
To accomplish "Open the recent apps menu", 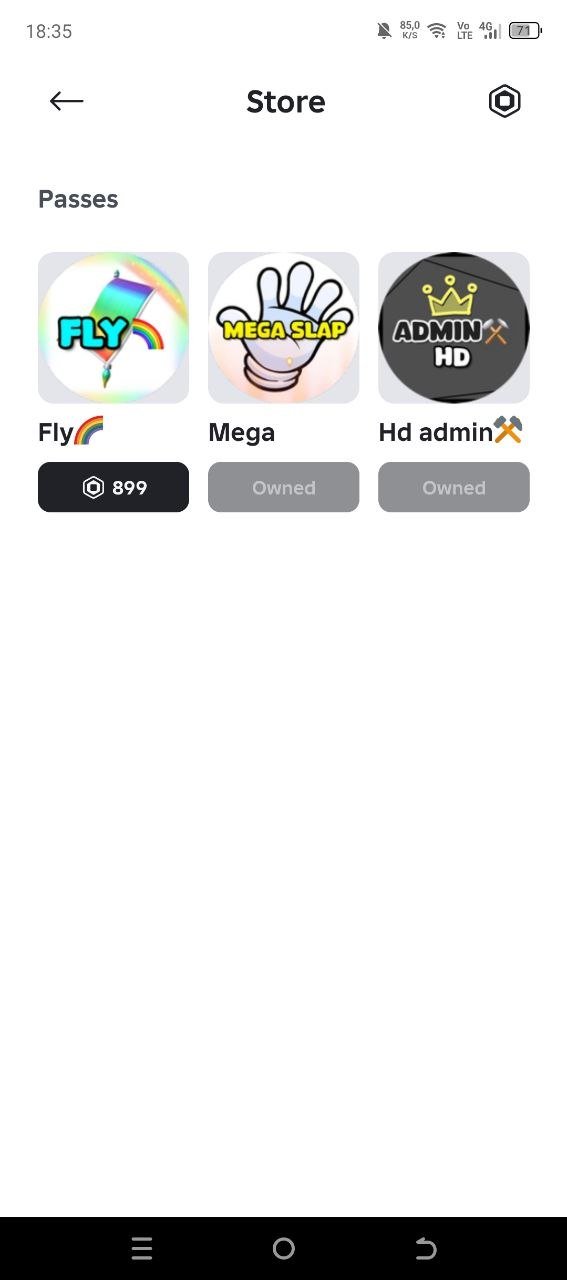I will tap(142, 1248).
